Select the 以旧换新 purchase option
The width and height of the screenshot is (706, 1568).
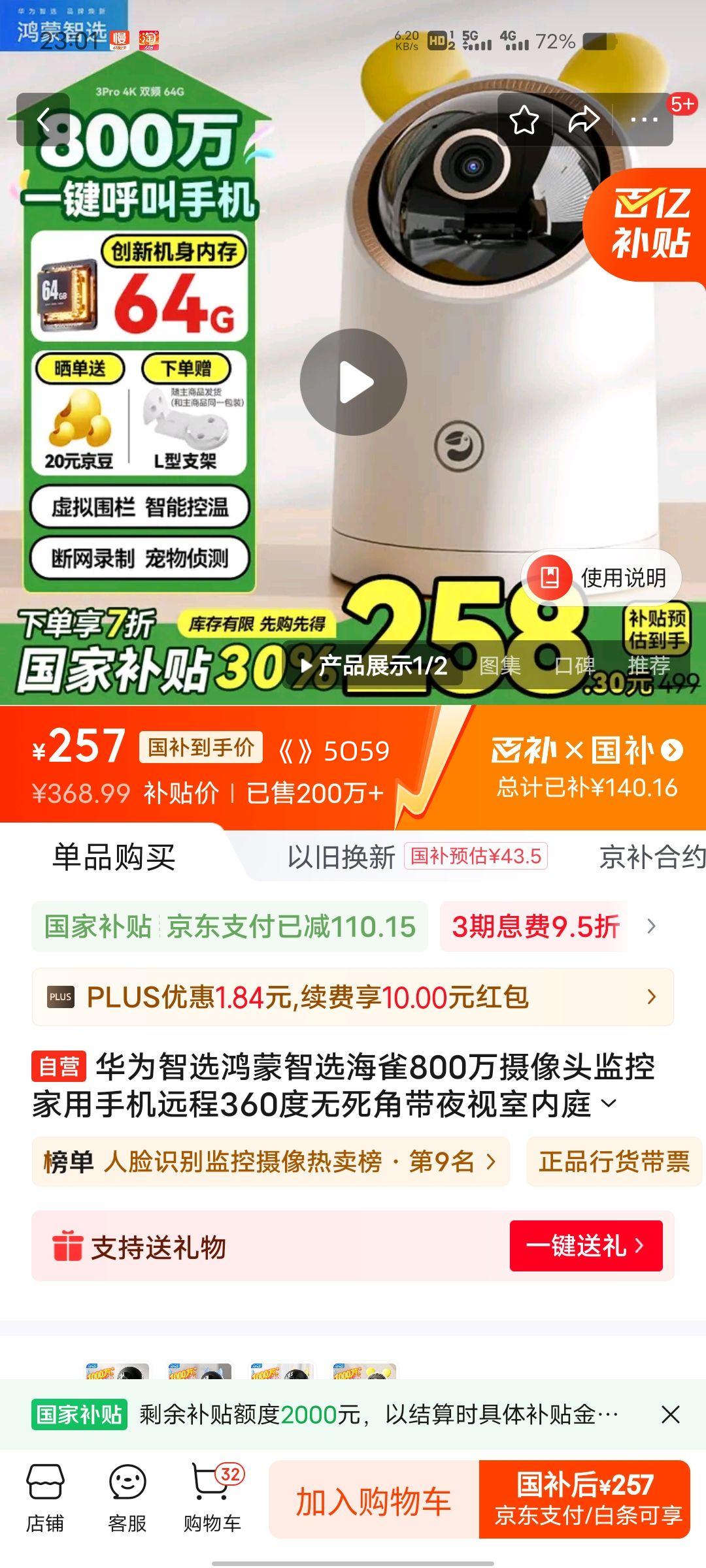click(341, 857)
